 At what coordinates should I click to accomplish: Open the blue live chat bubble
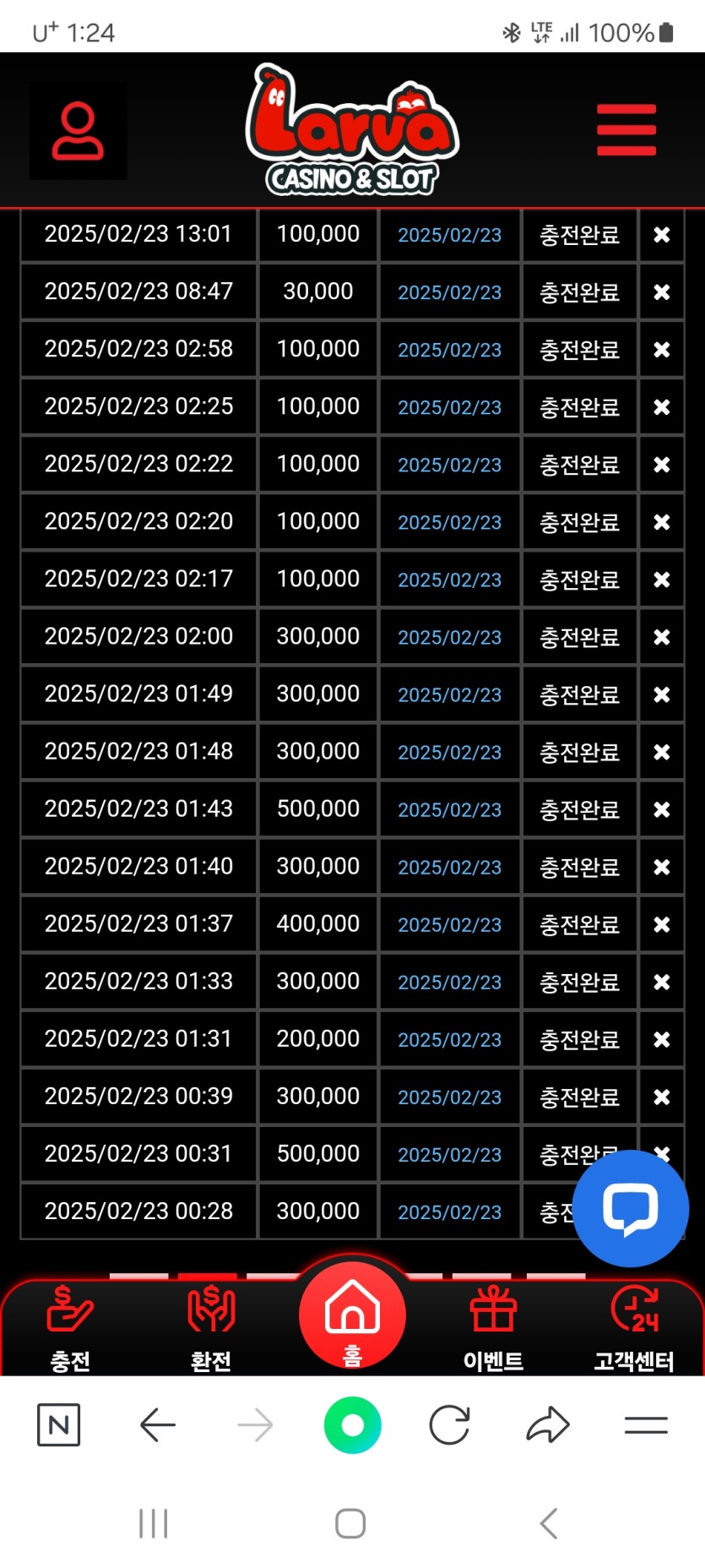tap(630, 1208)
